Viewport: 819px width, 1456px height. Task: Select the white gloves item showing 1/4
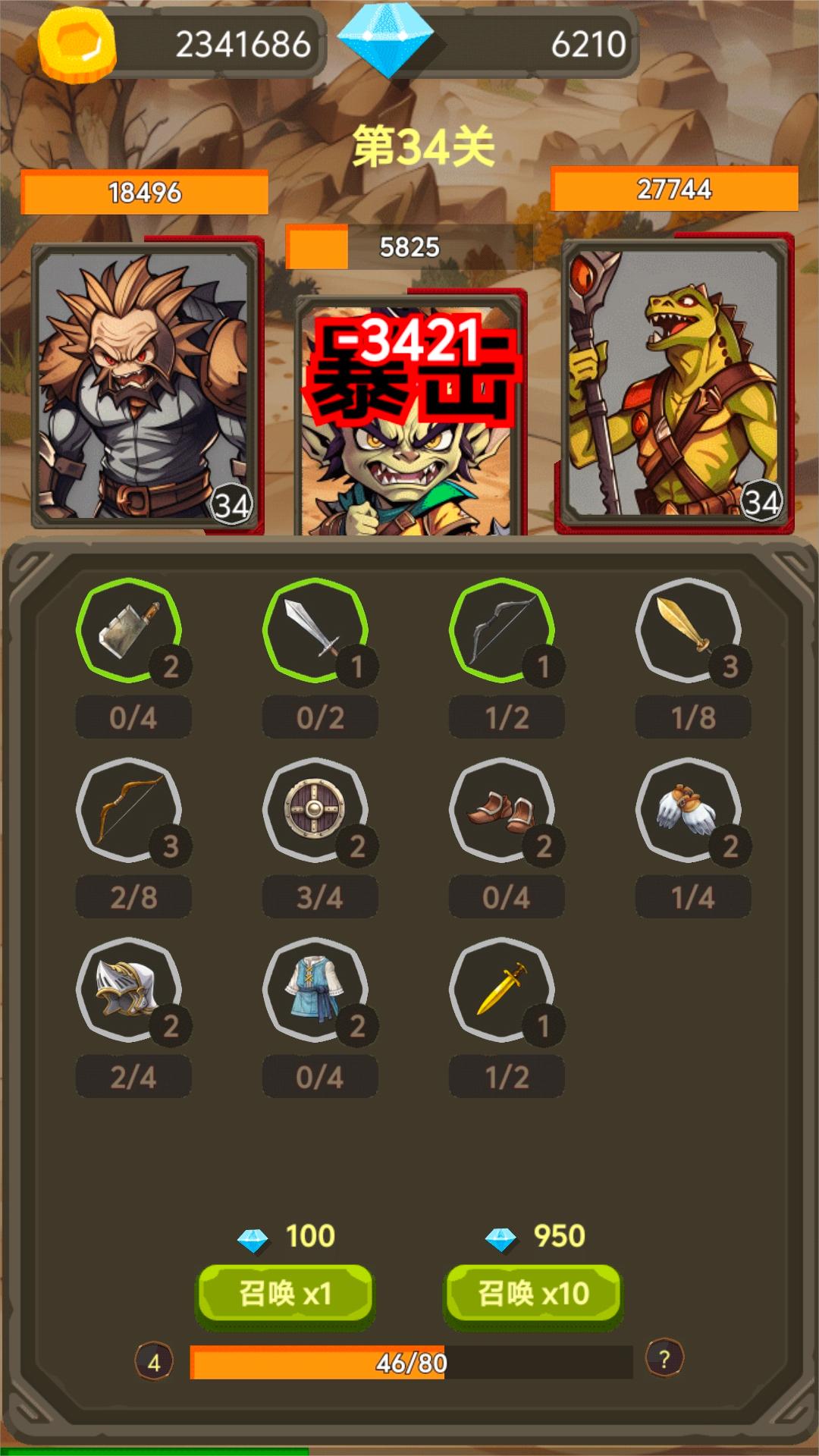[x=689, y=810]
